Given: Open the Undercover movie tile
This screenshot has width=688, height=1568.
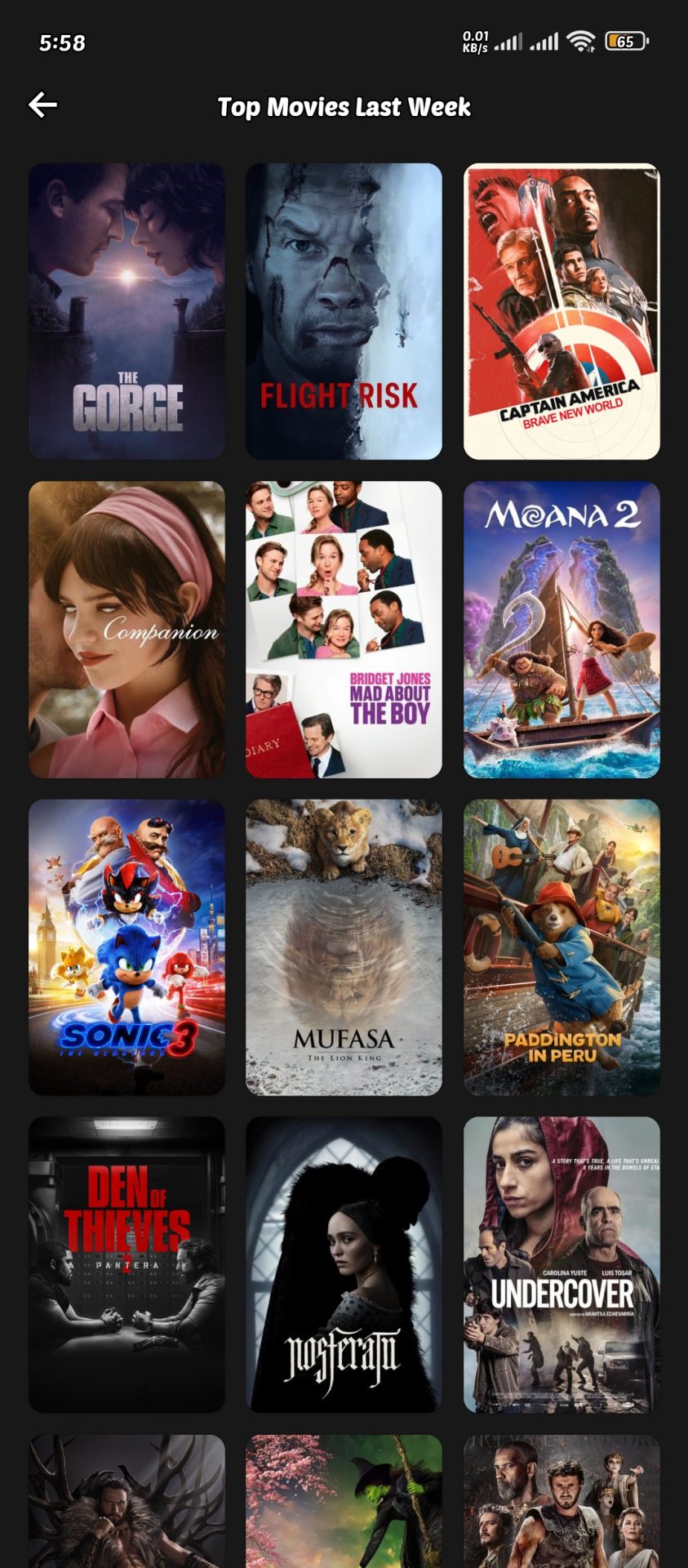Looking at the screenshot, I should [x=561, y=1264].
